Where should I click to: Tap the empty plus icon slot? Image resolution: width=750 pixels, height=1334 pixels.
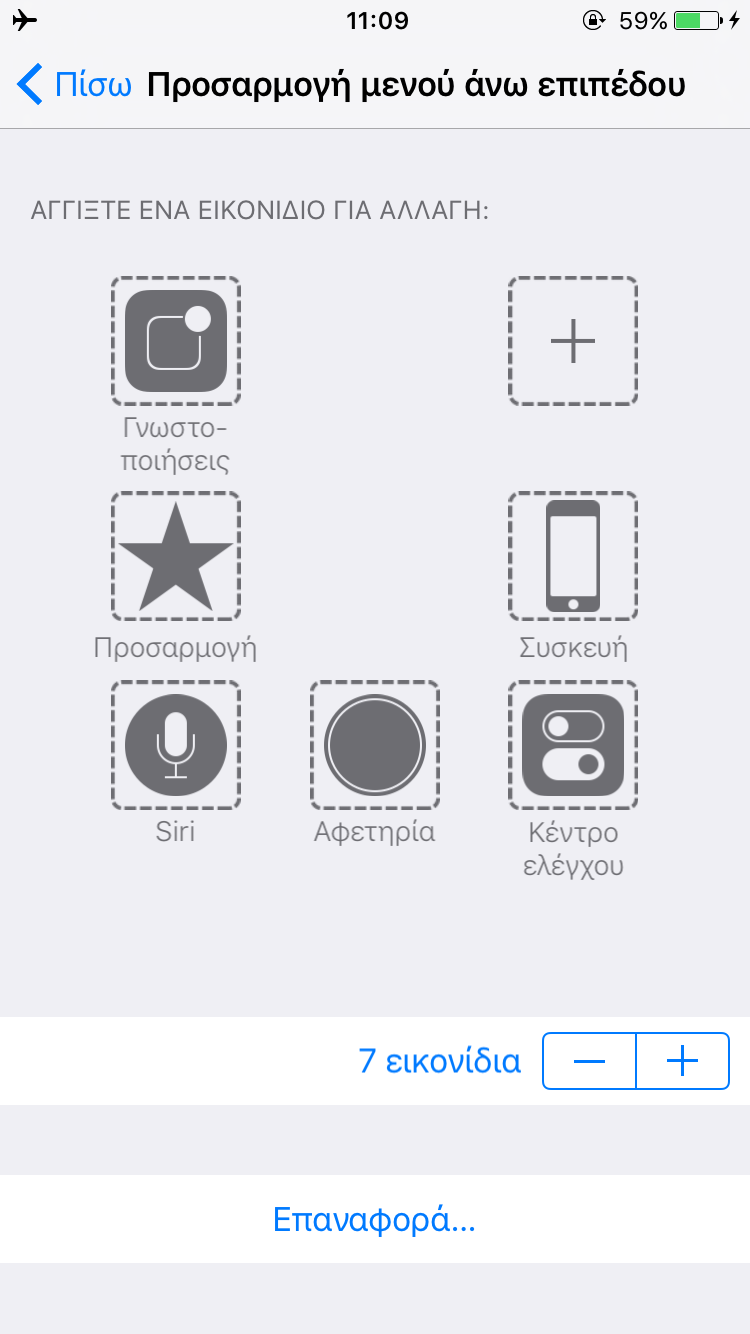click(x=573, y=341)
